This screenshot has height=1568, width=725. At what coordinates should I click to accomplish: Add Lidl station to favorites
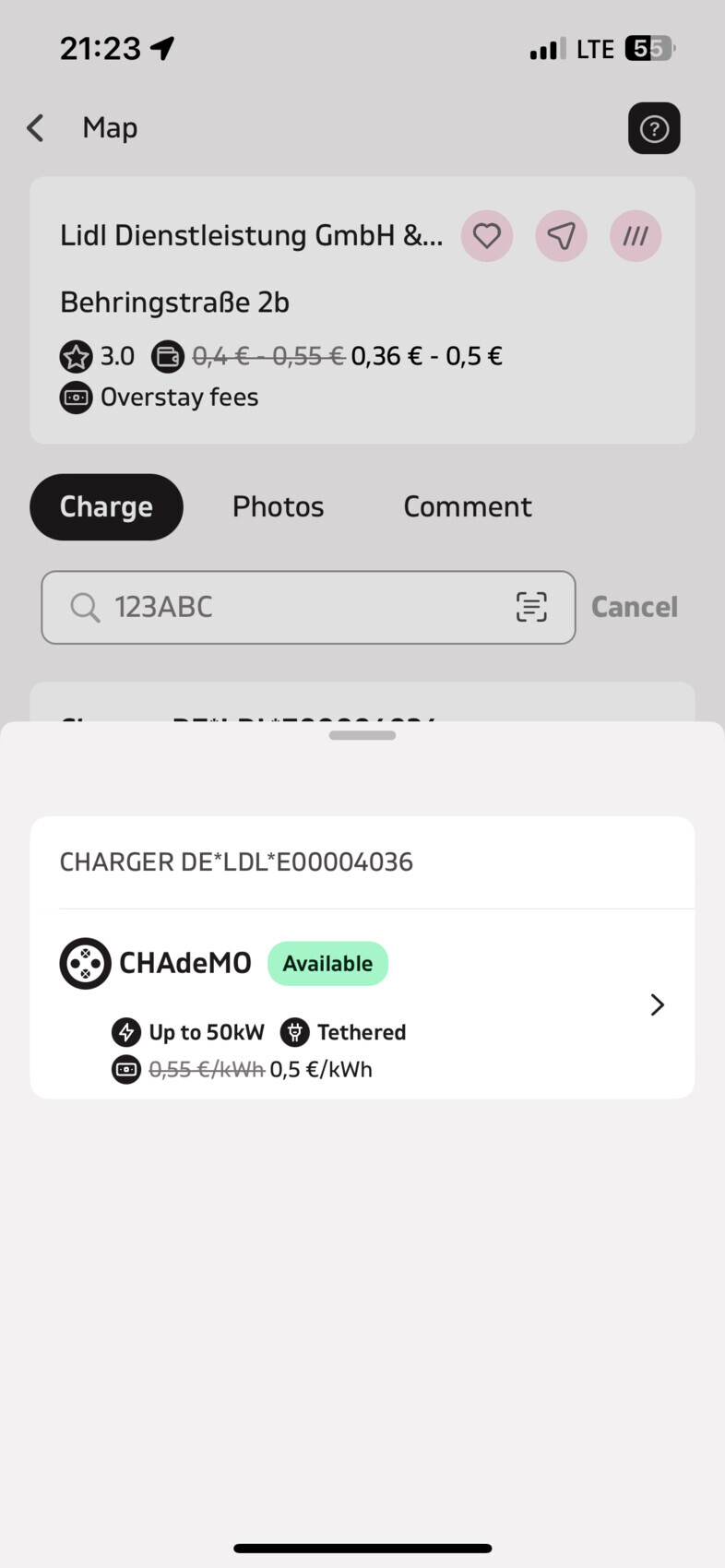pos(487,236)
